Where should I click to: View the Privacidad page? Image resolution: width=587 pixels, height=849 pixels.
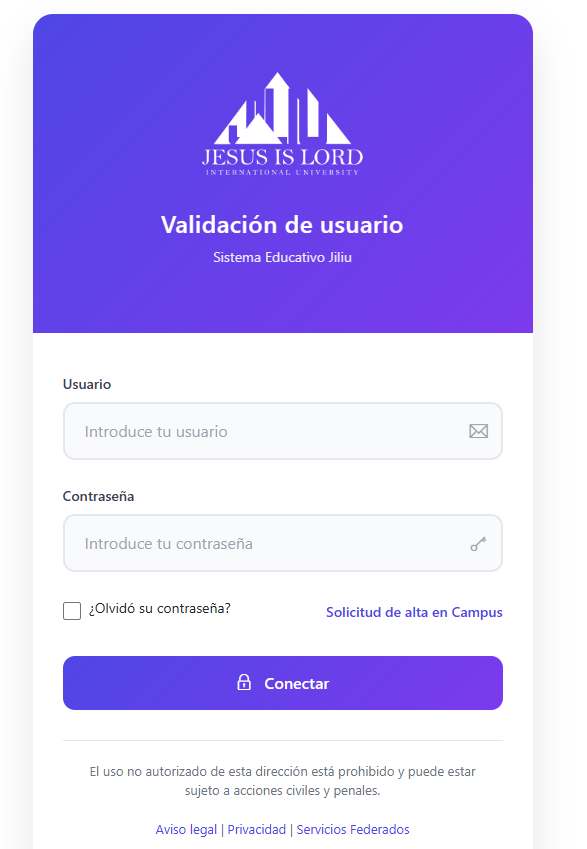click(257, 830)
